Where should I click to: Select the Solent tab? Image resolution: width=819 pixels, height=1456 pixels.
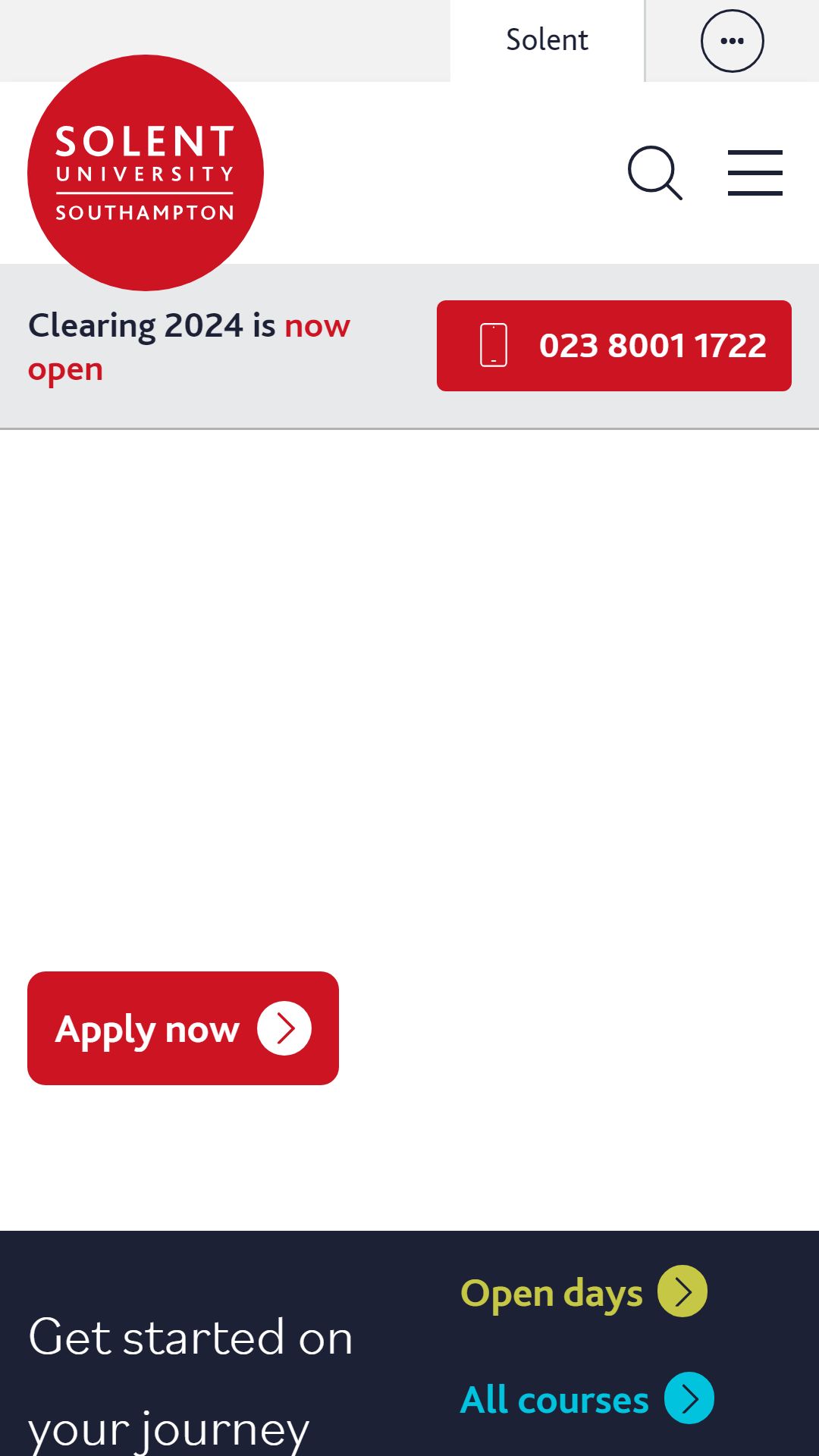pos(547,41)
